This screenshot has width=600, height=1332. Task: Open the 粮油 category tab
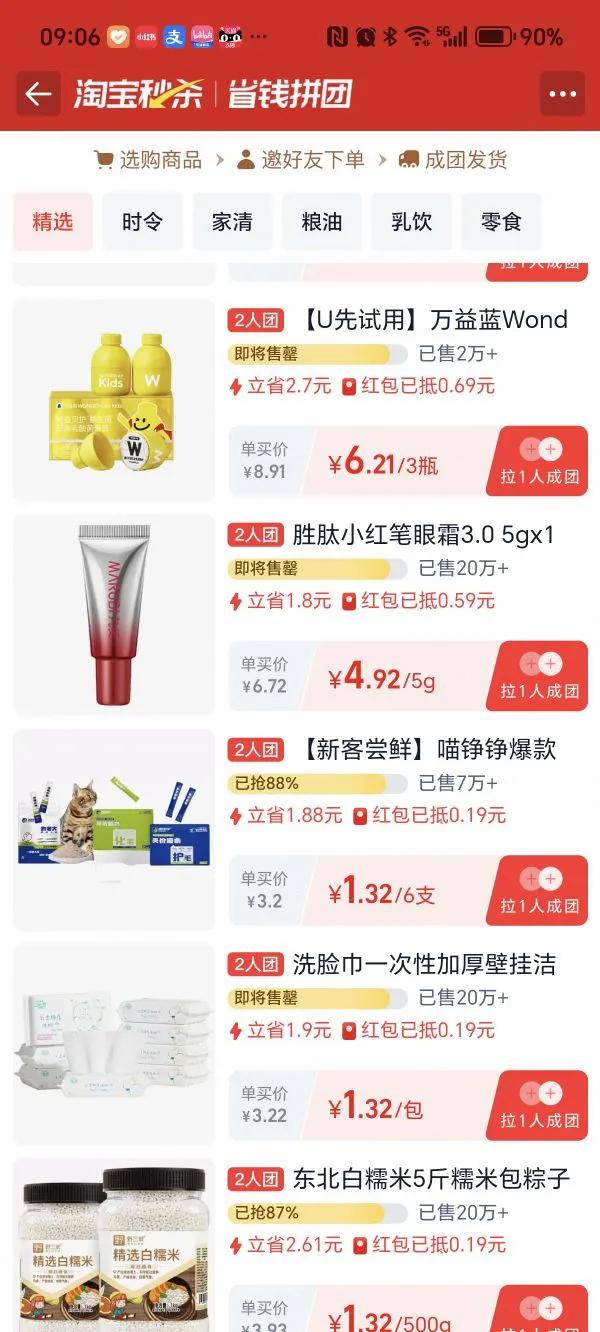pyautogui.click(x=321, y=222)
